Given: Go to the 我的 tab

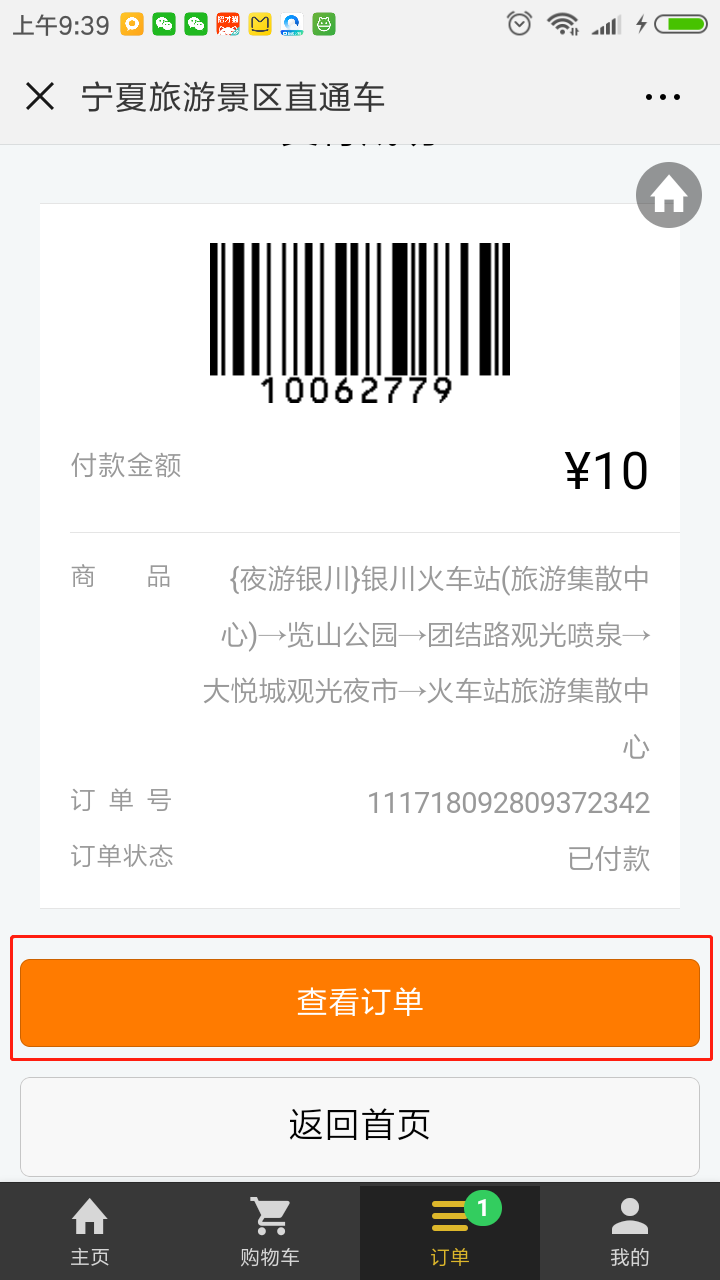Looking at the screenshot, I should [630, 1232].
